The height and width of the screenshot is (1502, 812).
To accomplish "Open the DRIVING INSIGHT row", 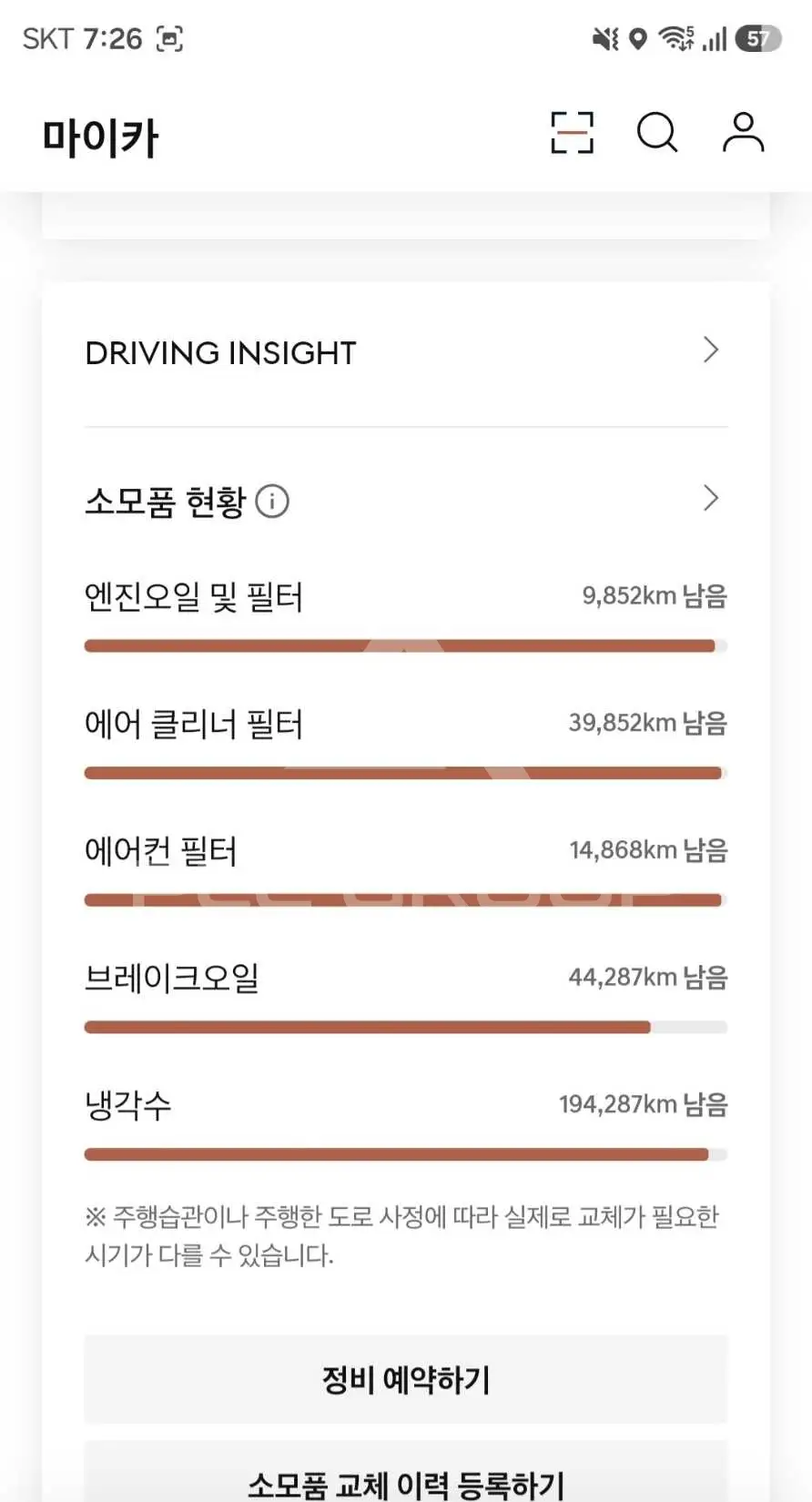I will pos(406,352).
